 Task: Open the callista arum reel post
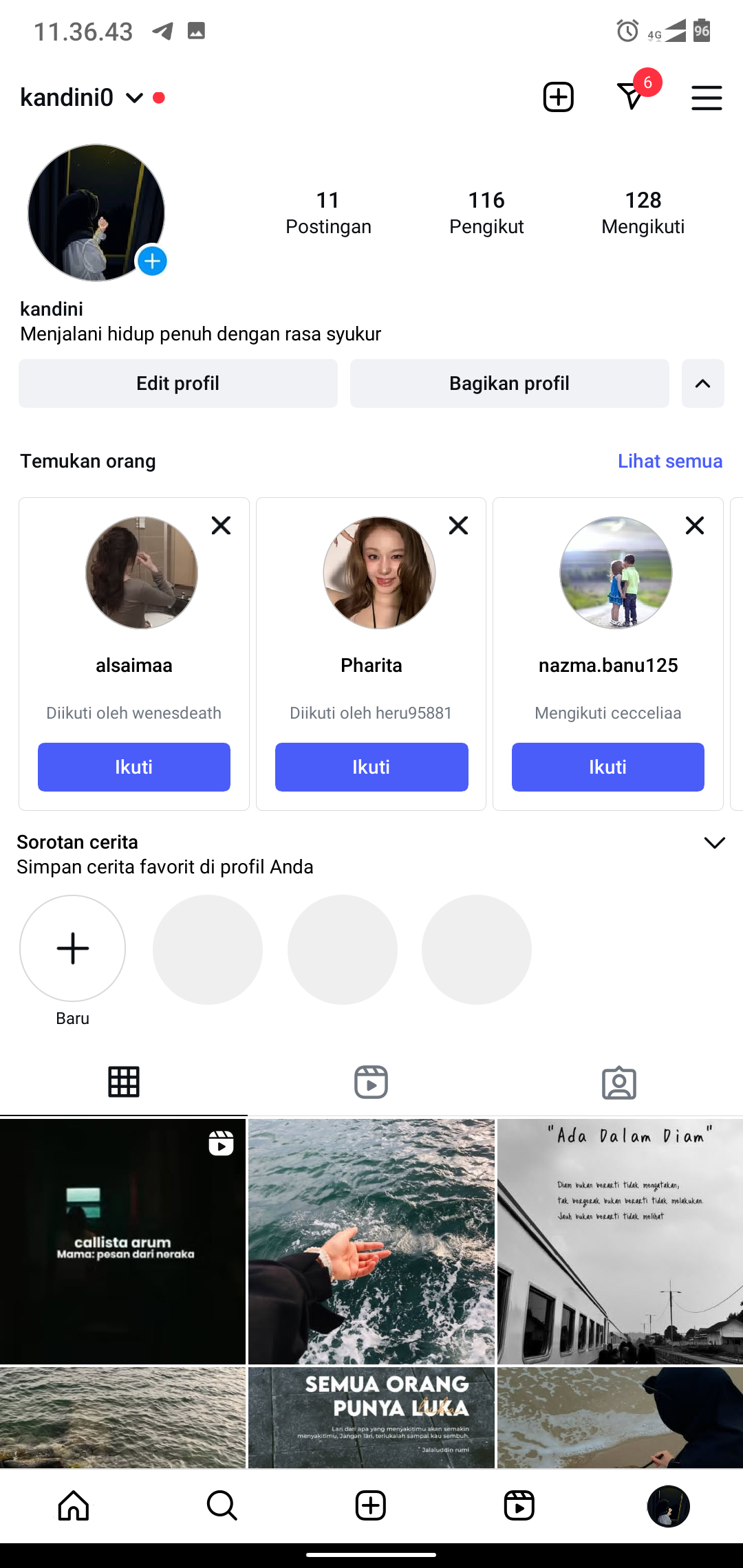(122, 1241)
